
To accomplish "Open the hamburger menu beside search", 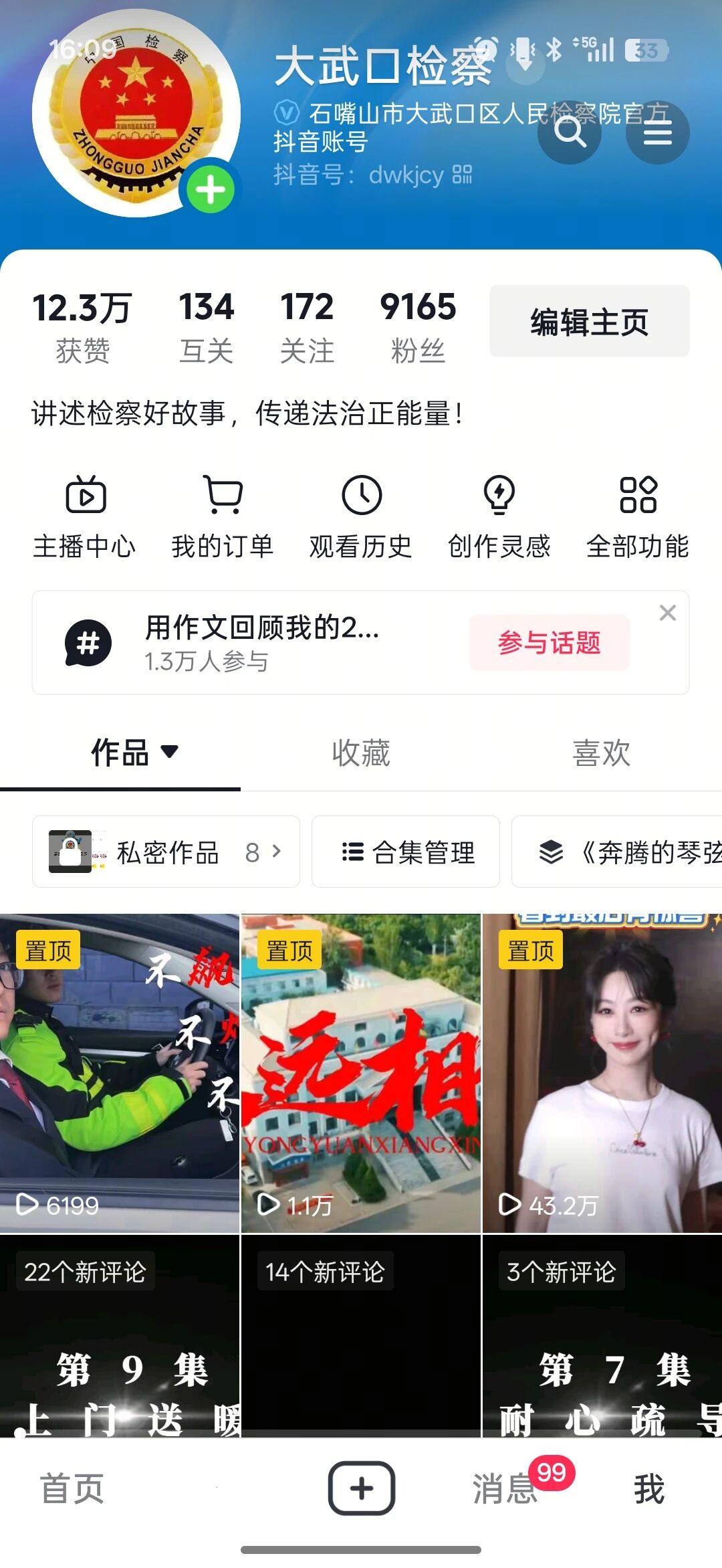I will 658,132.
